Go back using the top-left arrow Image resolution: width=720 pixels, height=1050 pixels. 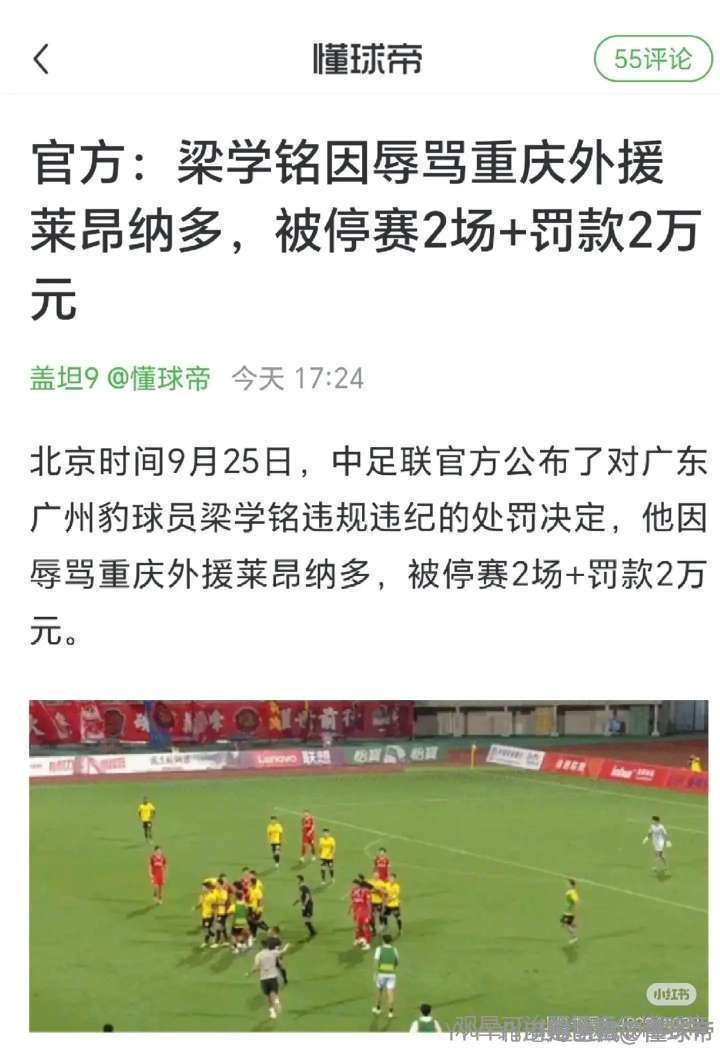[41, 59]
